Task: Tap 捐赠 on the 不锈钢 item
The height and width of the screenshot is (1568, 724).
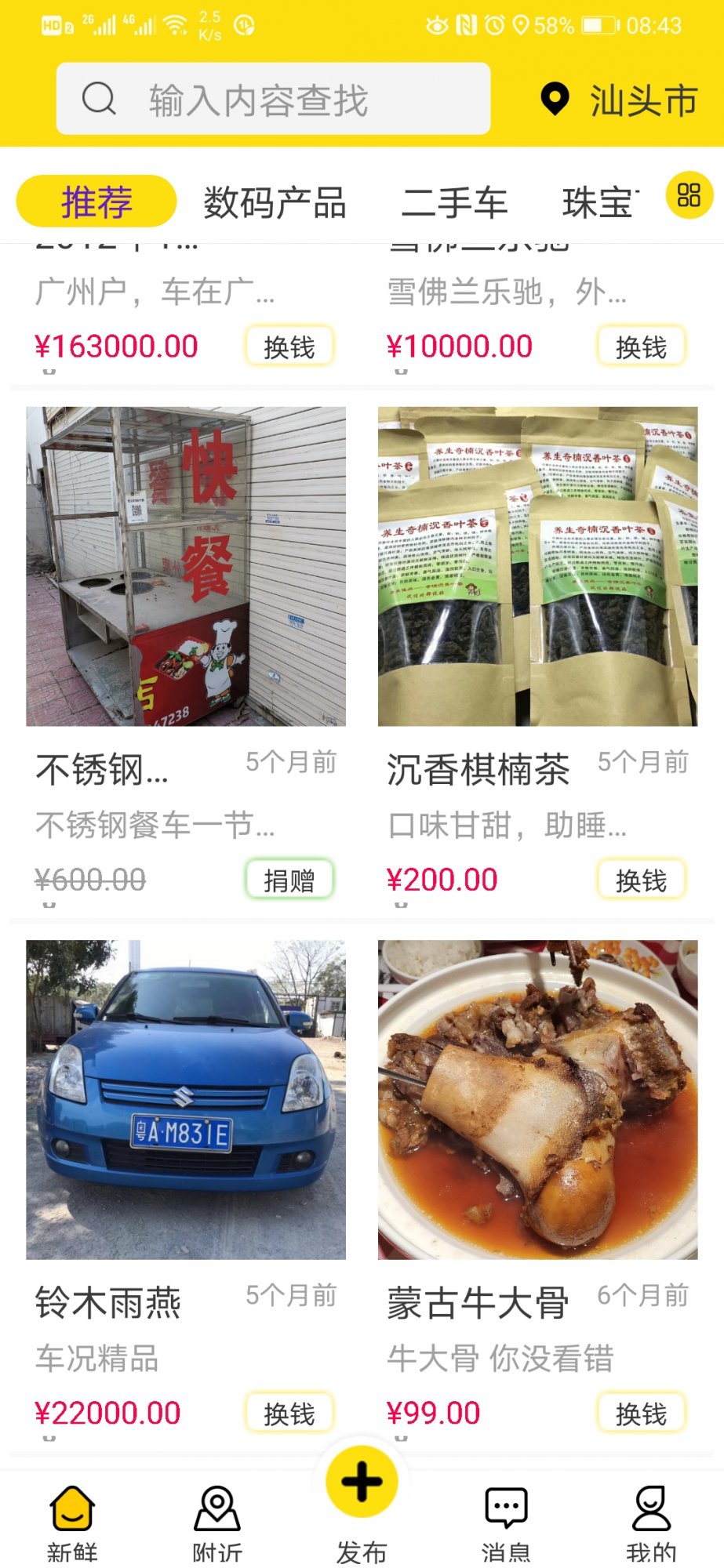Action: (x=289, y=880)
